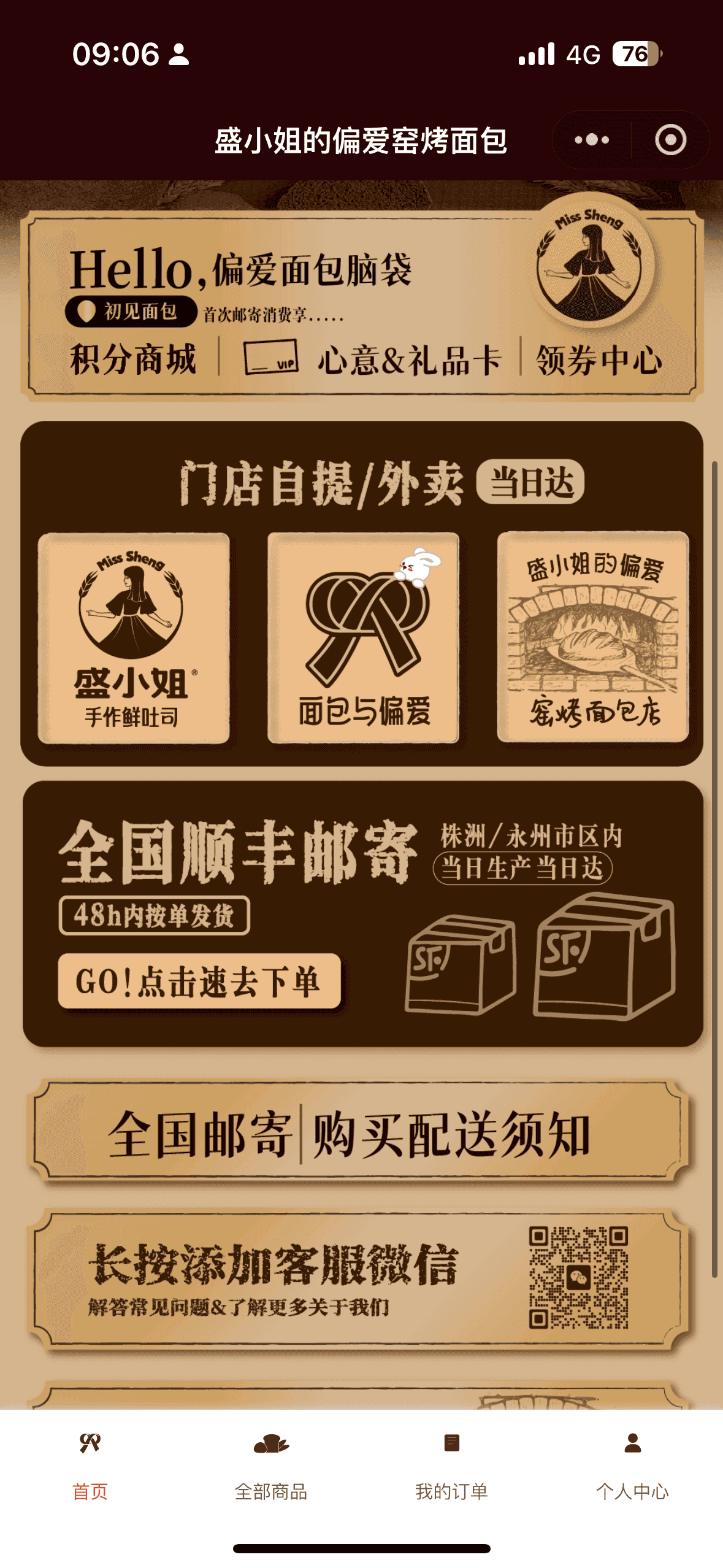The height and width of the screenshot is (1568, 723).
Task: Select 面包与偏爱 store card
Action: [x=364, y=638]
